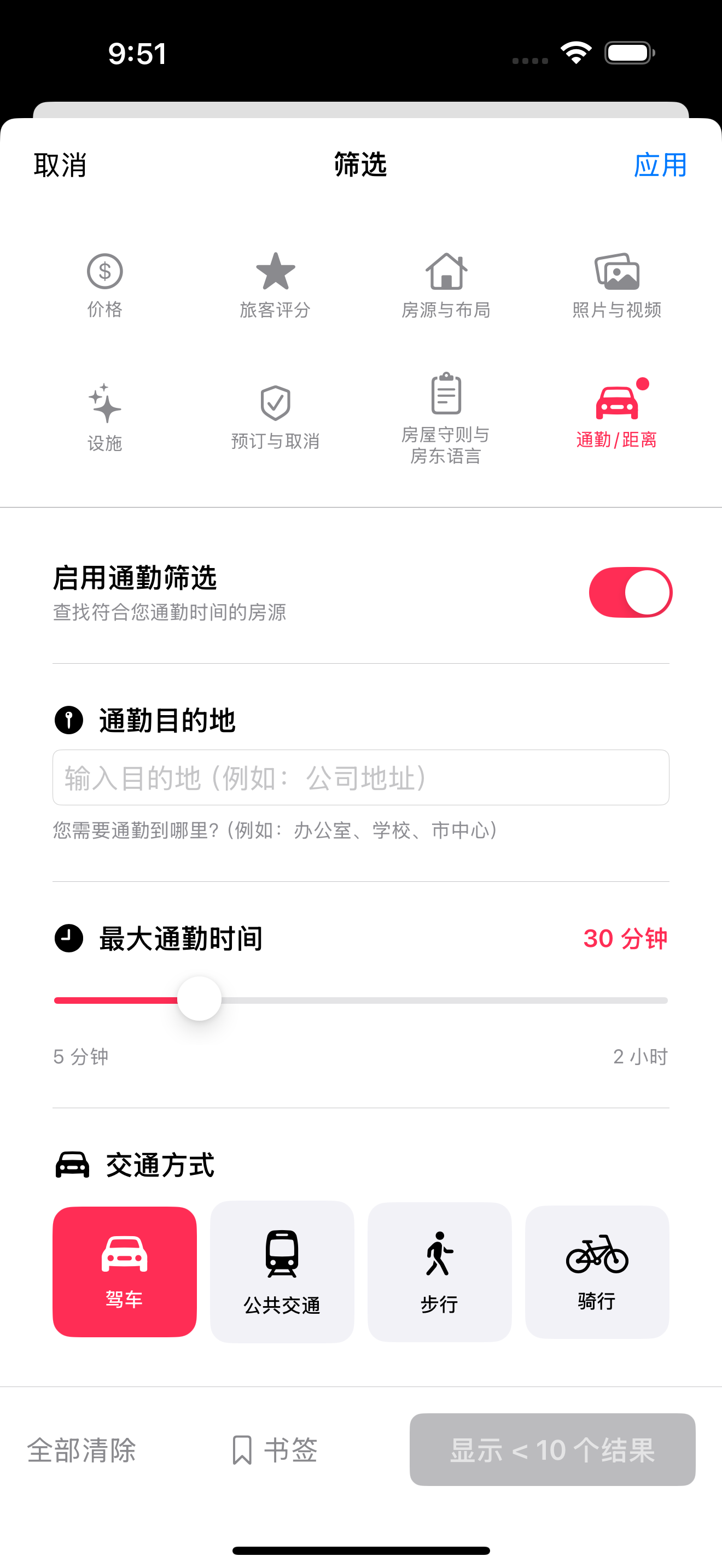
Task: Select 房屋守则与房东语言 category
Action: (446, 418)
